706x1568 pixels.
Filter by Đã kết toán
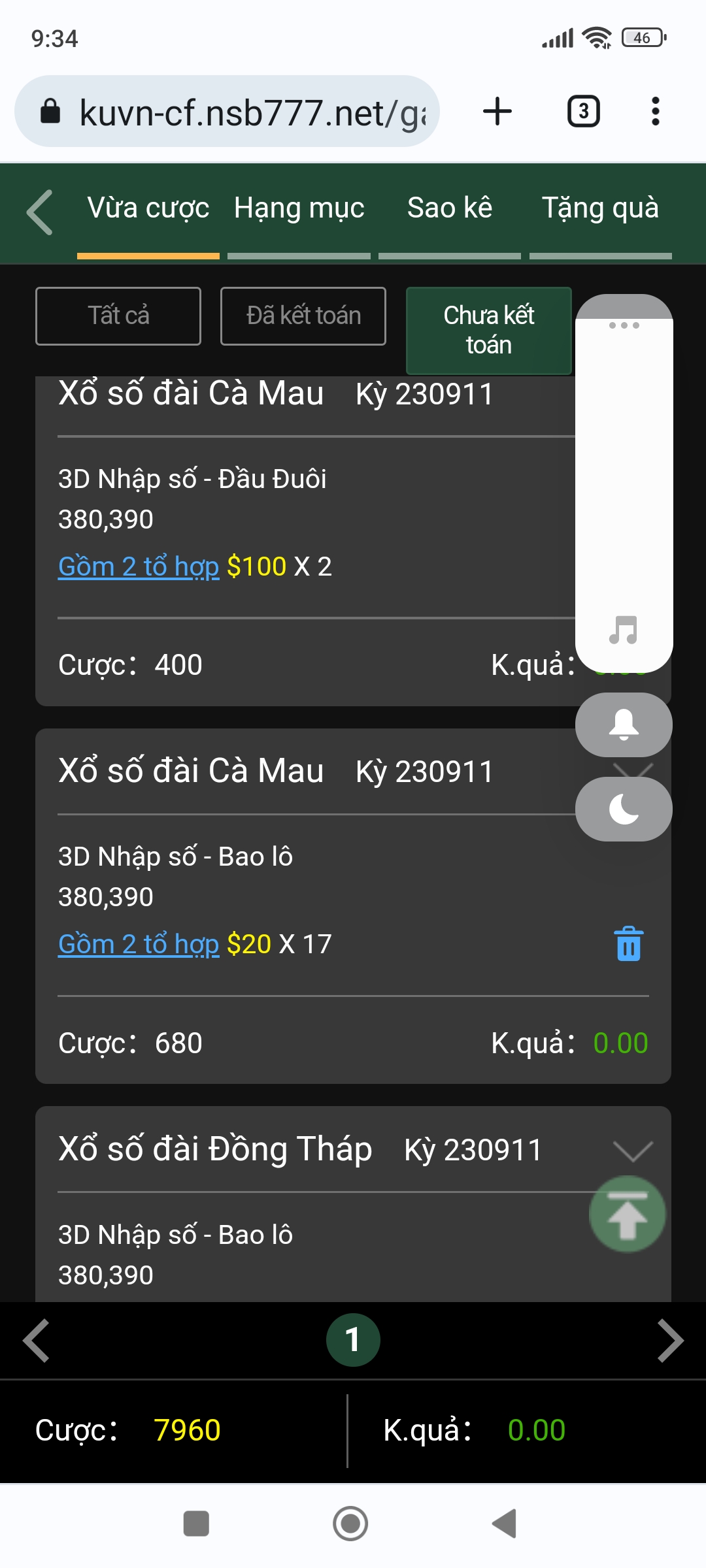coord(303,316)
